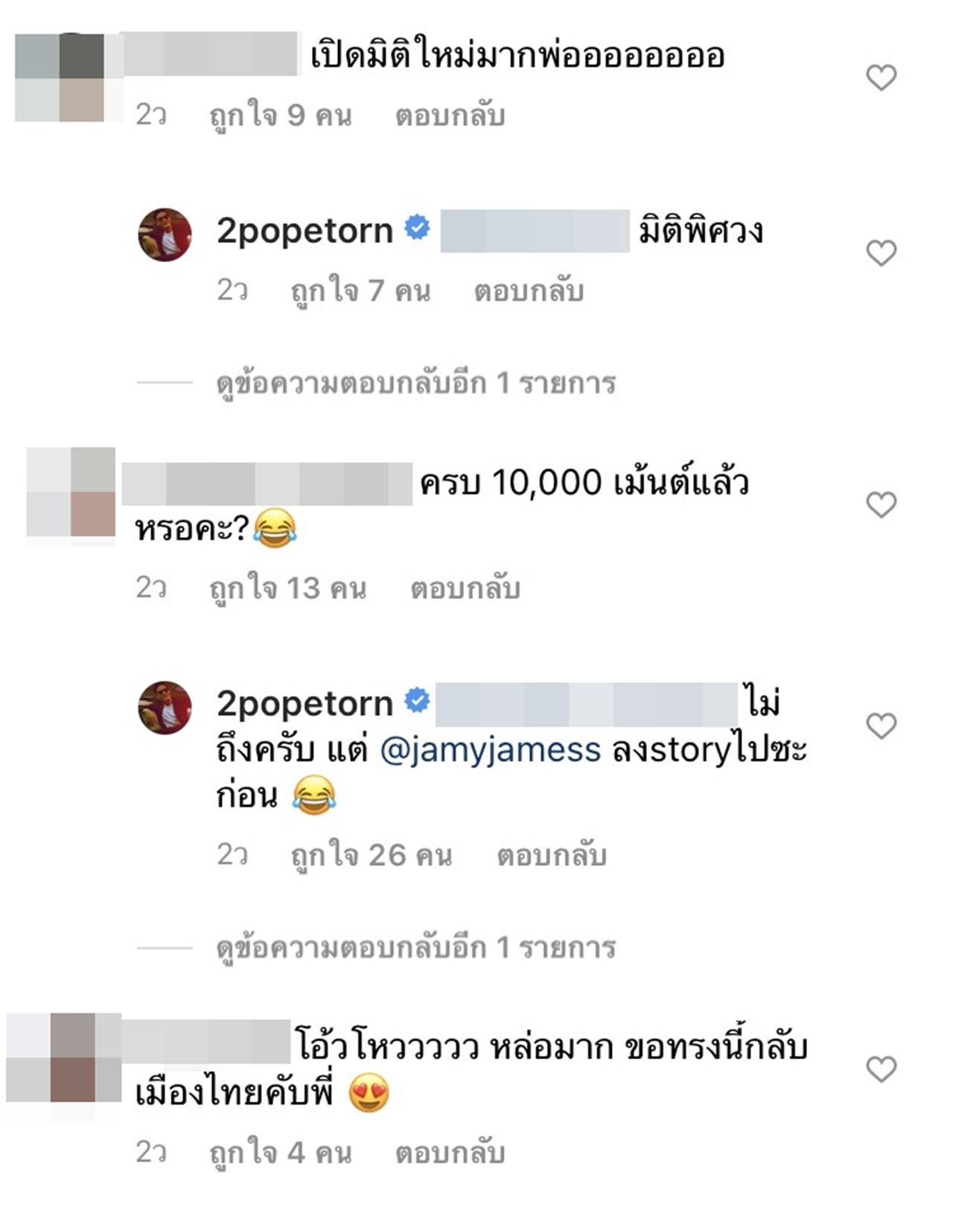This screenshot has width=953, height=1232.
Task: Like the comment "เปิดมิติใหม่มากพ่อ"
Action: pyautogui.click(x=881, y=77)
